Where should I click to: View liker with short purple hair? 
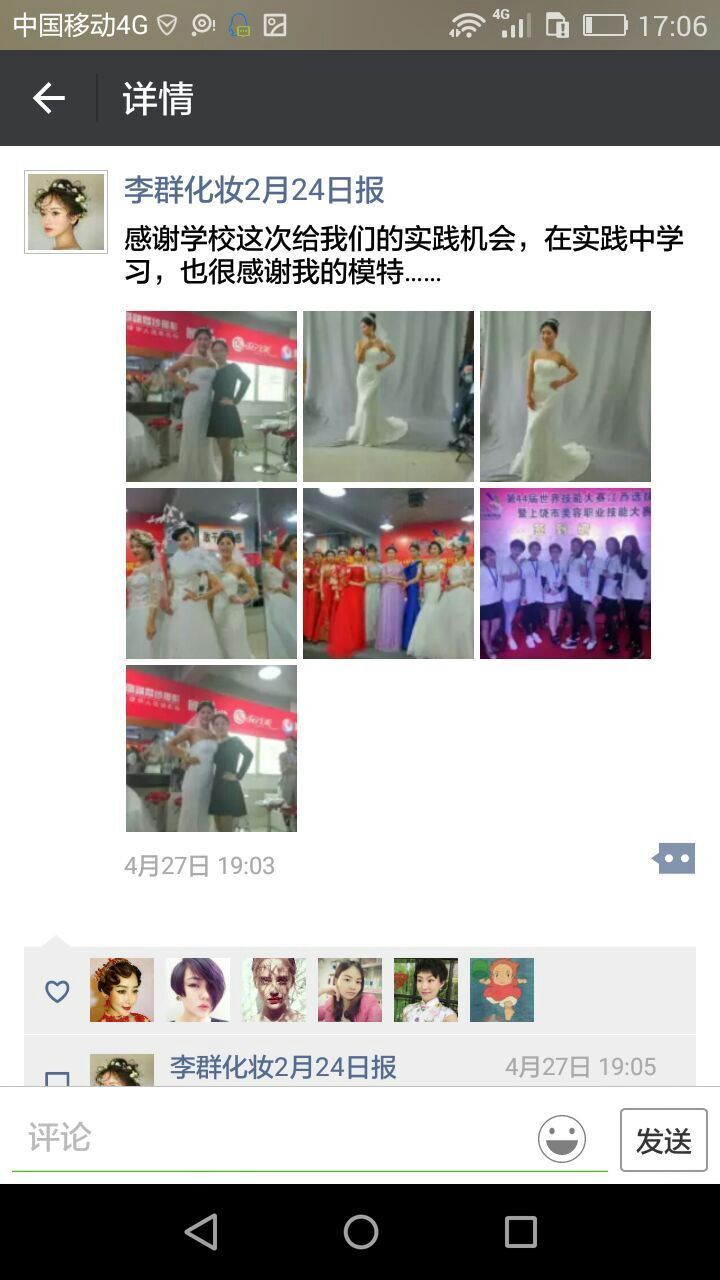(x=198, y=990)
